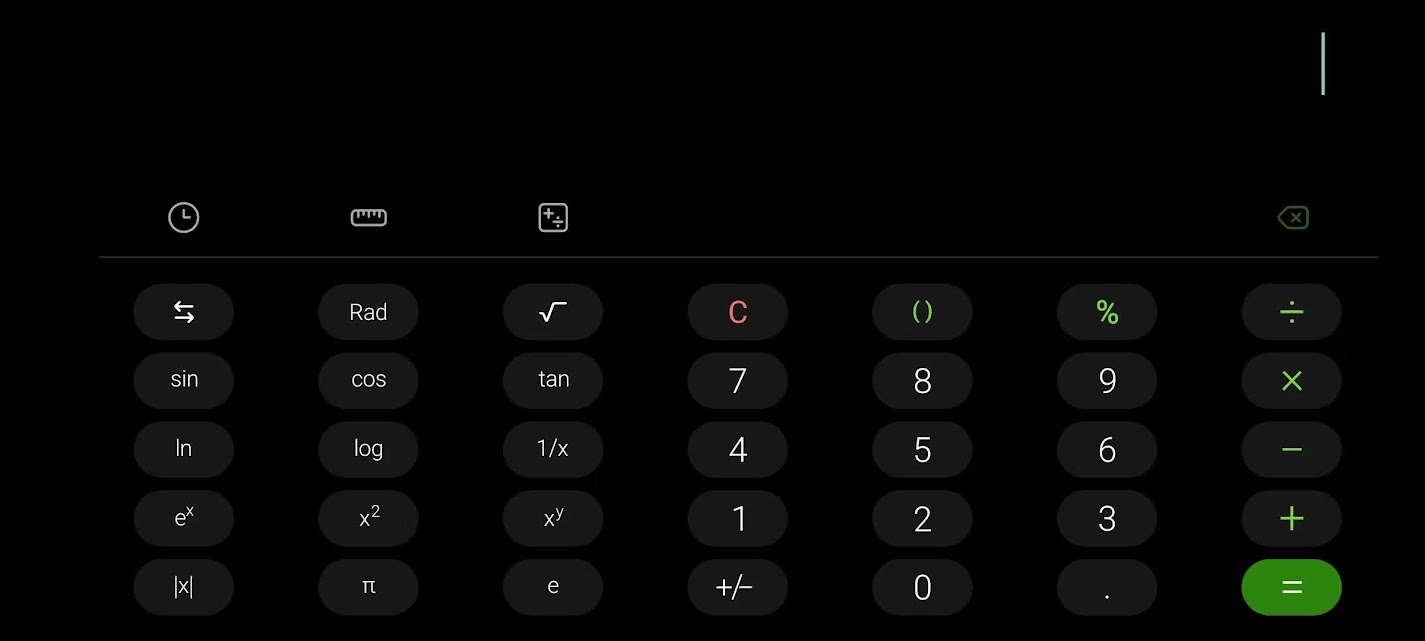Image resolution: width=1425 pixels, height=641 pixels.
Task: Tap the equals button
Action: click(x=1292, y=587)
